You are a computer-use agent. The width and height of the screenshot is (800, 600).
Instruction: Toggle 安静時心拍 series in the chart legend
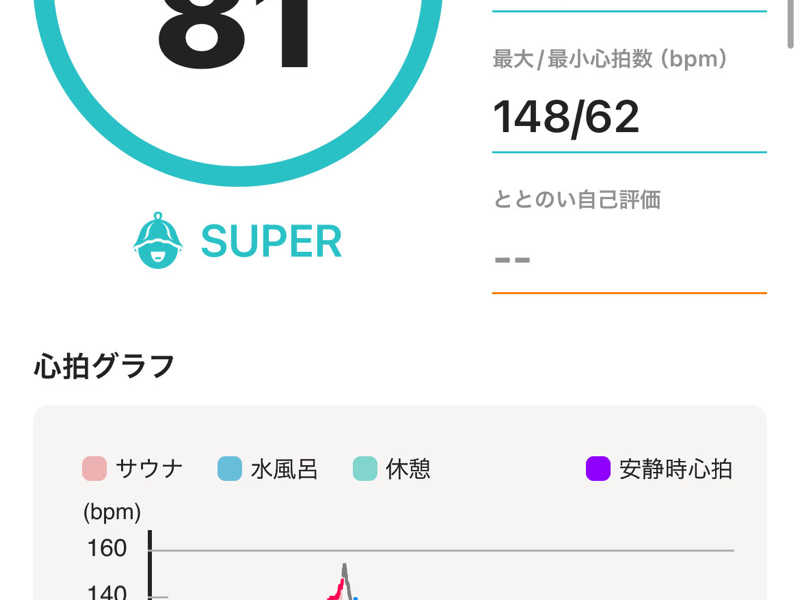click(x=659, y=468)
